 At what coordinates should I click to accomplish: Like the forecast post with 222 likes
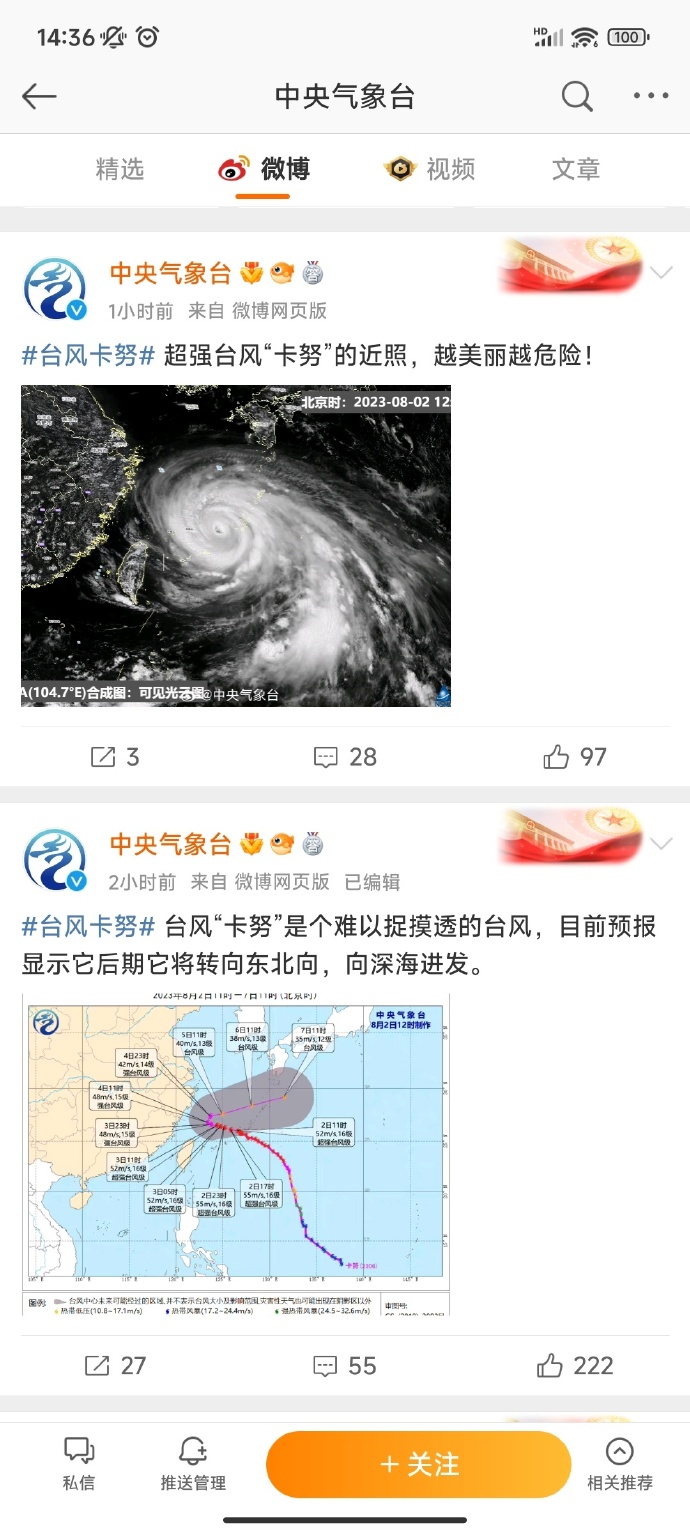575,1365
